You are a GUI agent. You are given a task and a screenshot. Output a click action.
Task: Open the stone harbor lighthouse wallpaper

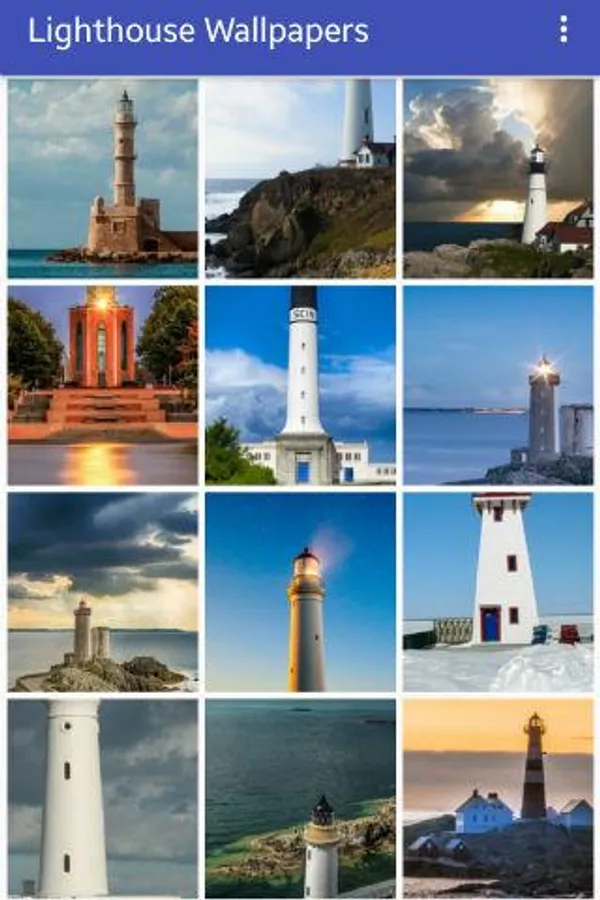pyautogui.click(x=103, y=179)
